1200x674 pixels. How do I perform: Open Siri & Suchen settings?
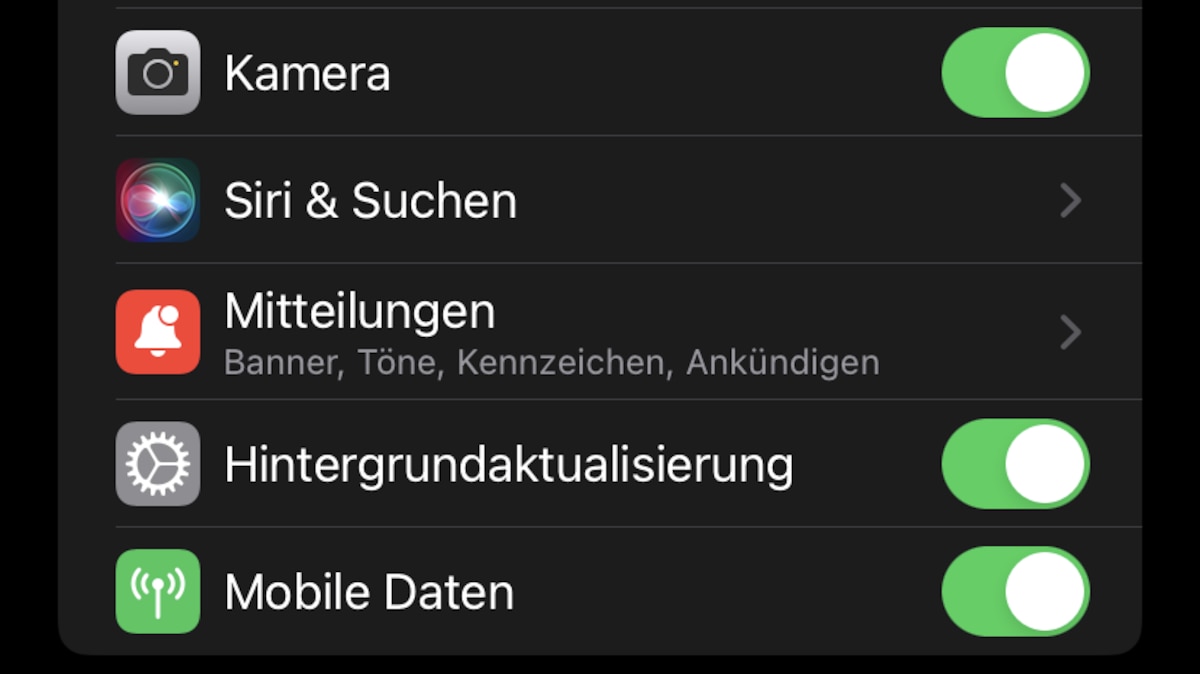pos(600,201)
